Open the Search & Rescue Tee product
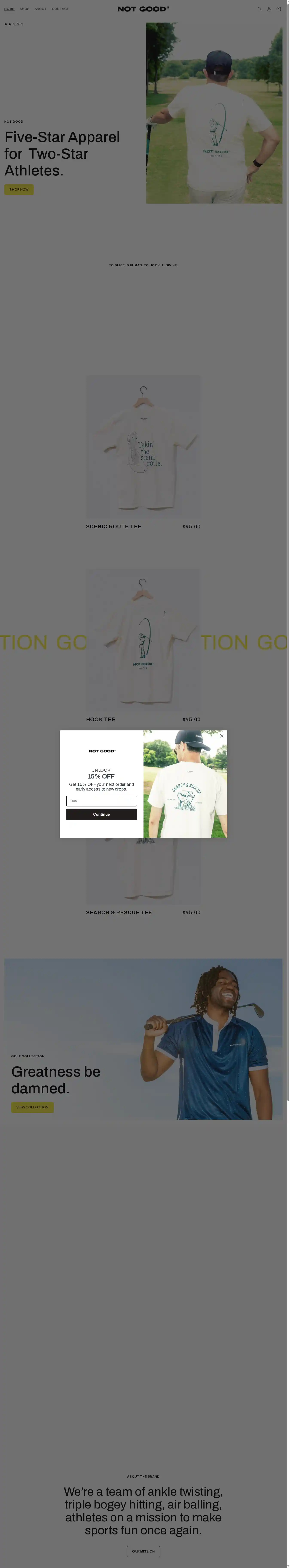290x1568 pixels. [119, 913]
